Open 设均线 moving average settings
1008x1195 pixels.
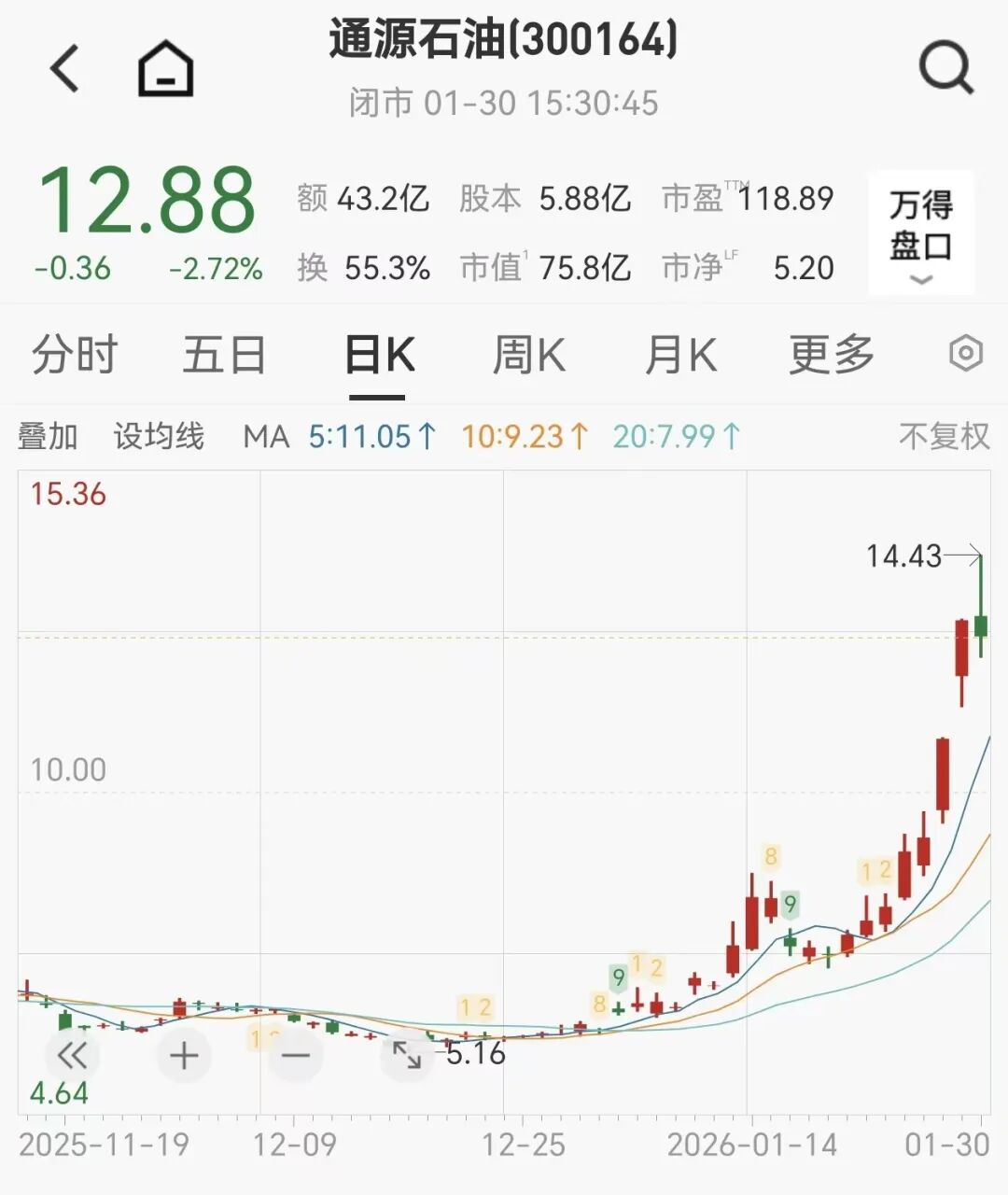click(159, 436)
